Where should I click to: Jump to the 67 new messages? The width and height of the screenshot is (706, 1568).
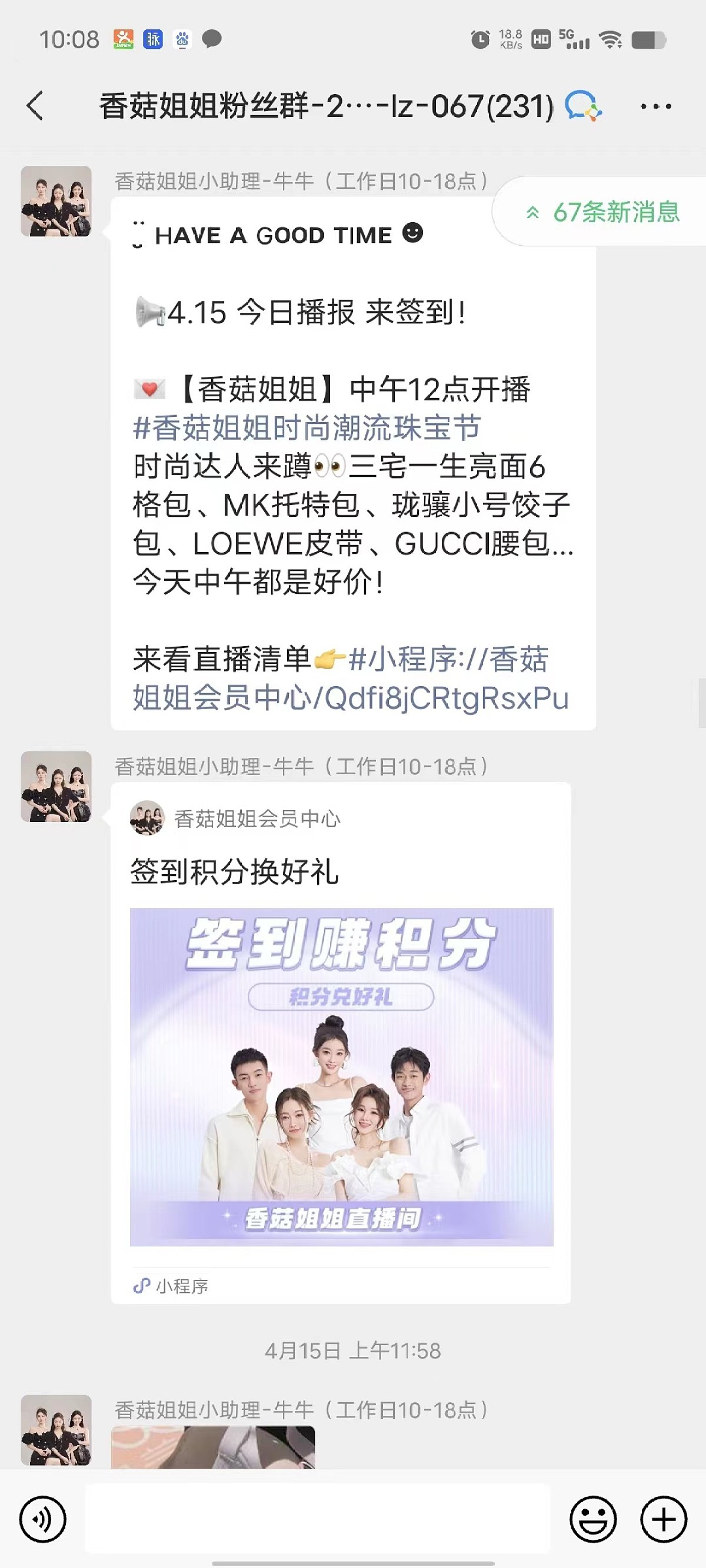point(603,212)
